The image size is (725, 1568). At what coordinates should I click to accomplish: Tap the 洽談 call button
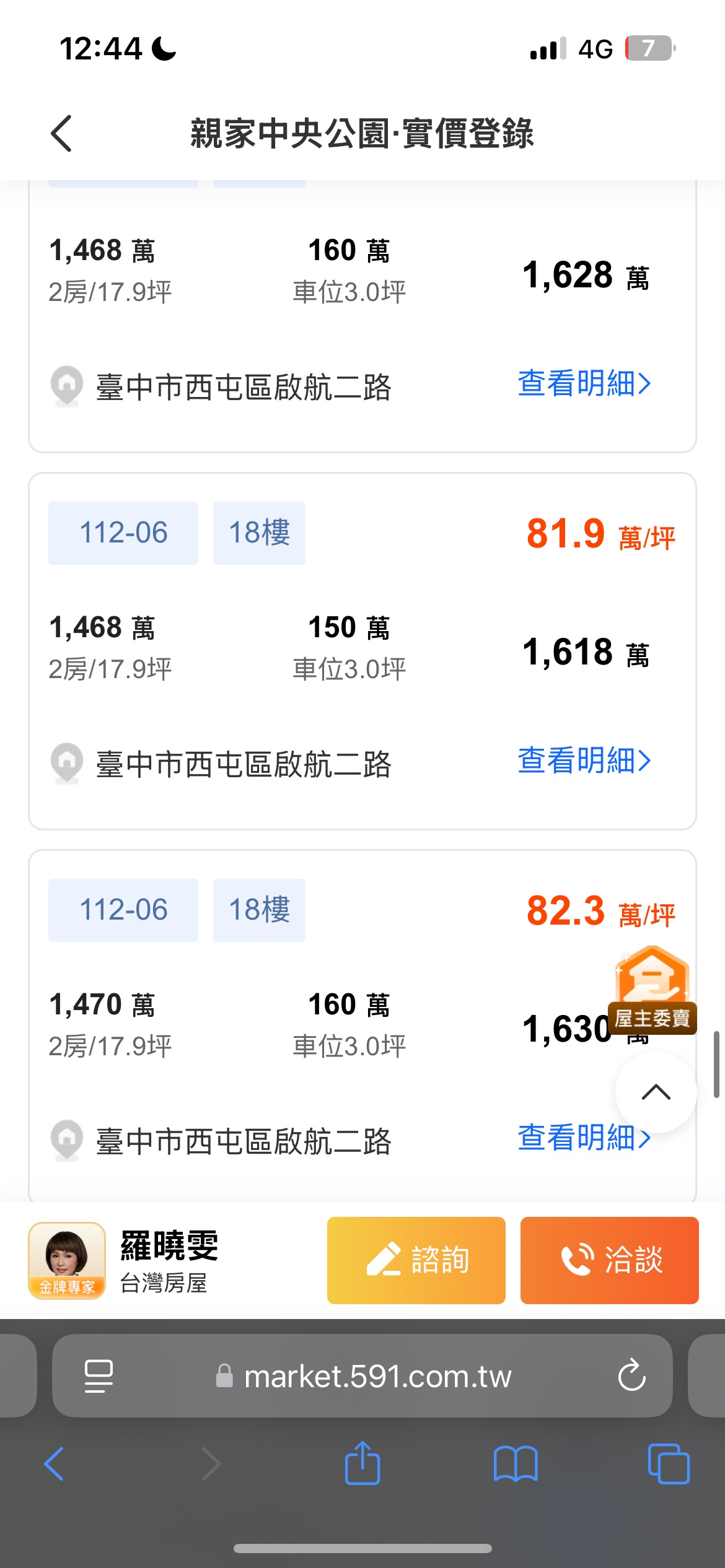[610, 1260]
